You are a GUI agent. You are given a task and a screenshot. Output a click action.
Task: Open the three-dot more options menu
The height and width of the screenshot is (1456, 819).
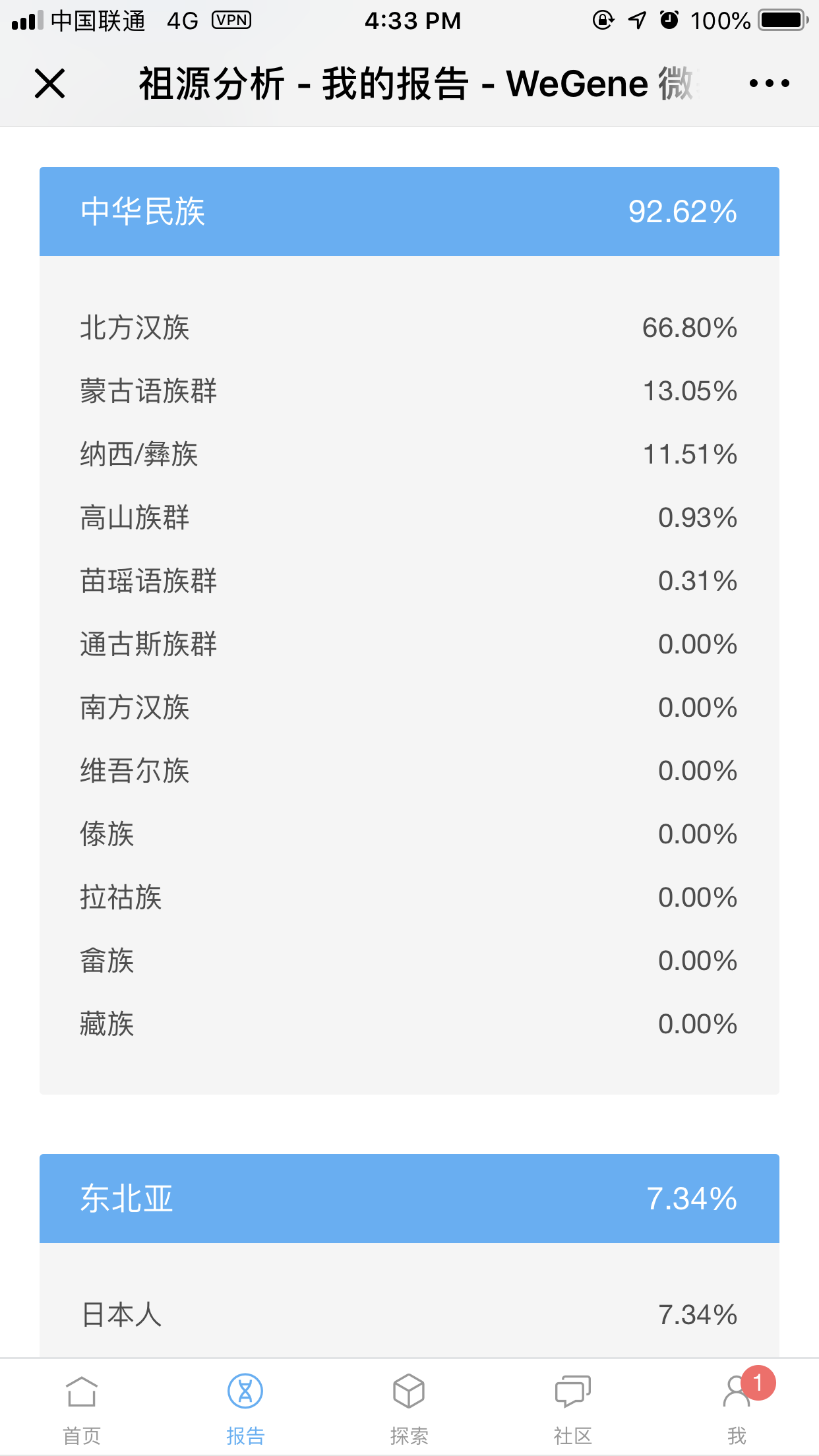click(769, 83)
